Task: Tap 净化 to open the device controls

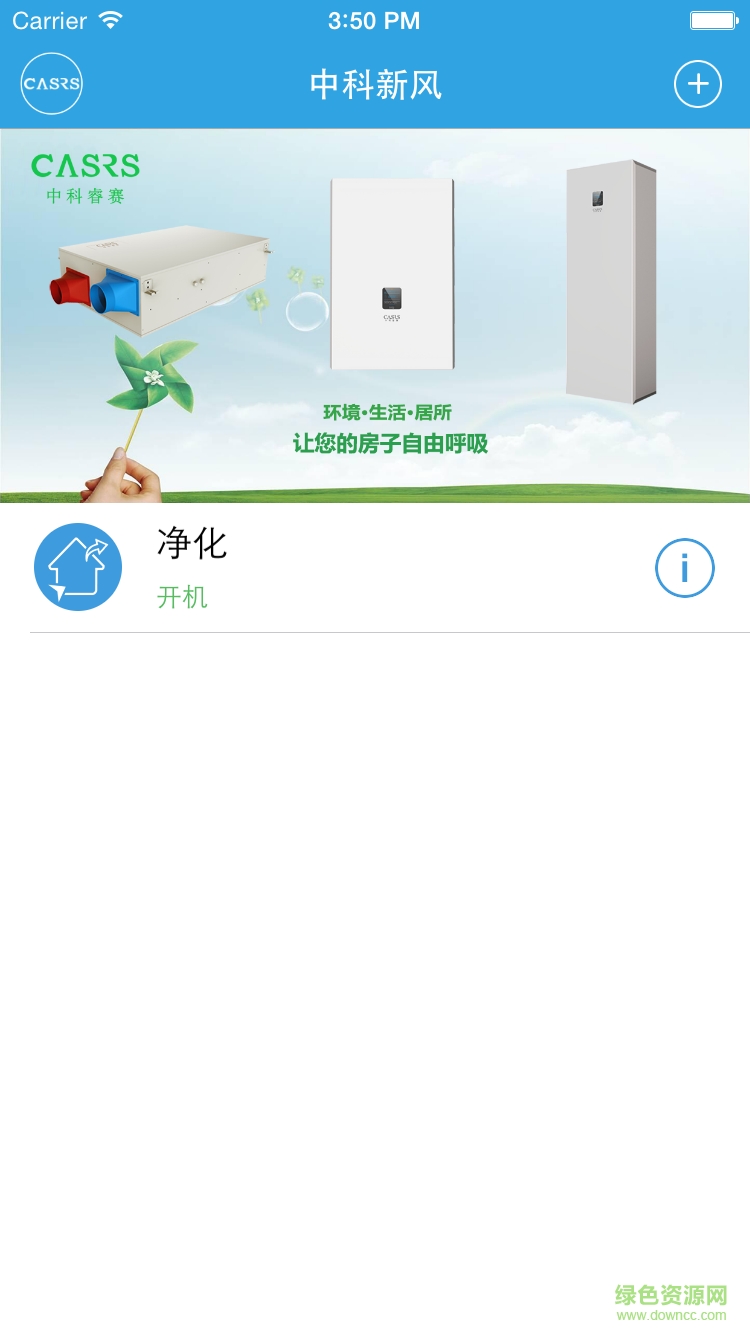Action: coord(192,544)
